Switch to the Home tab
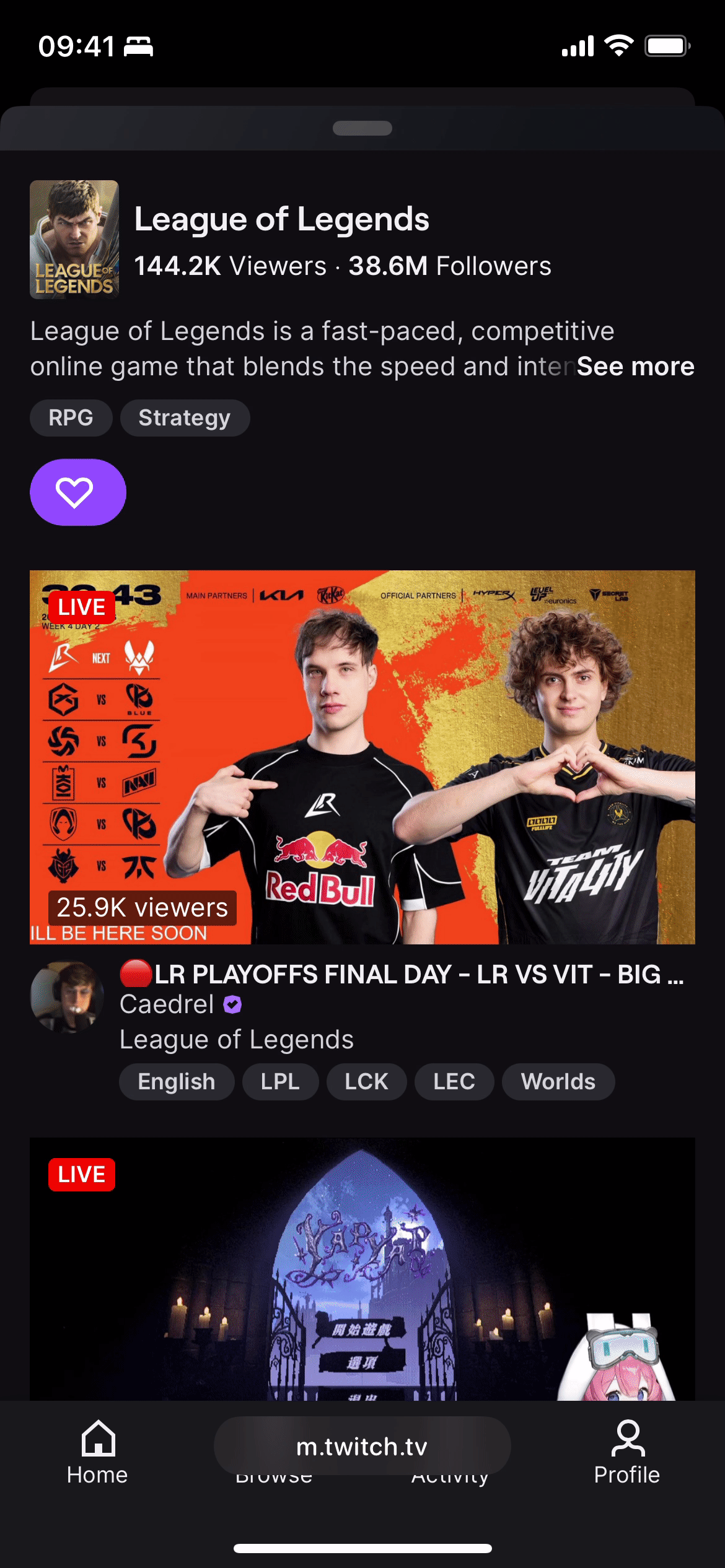 97,1452
